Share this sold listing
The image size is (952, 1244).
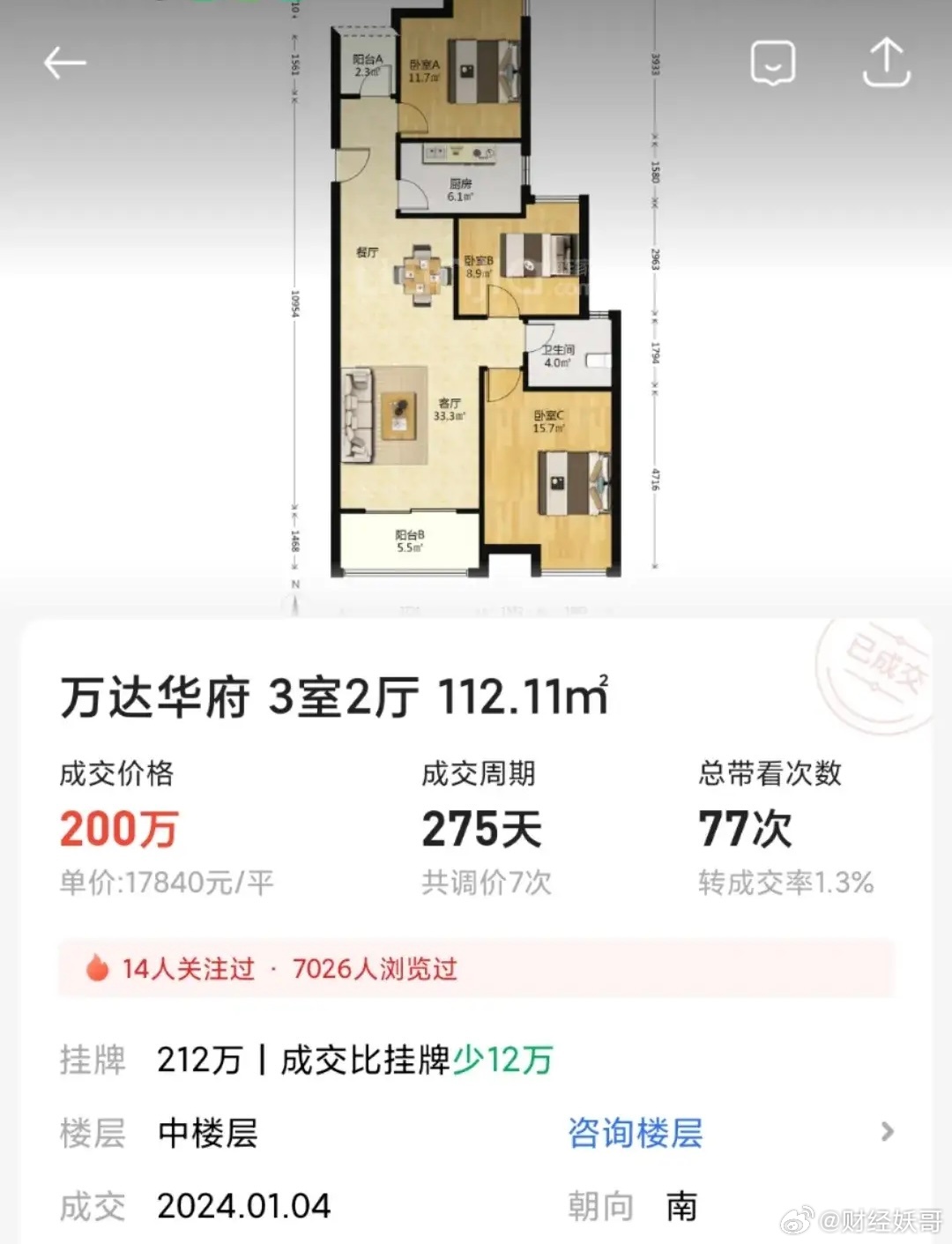(x=885, y=63)
